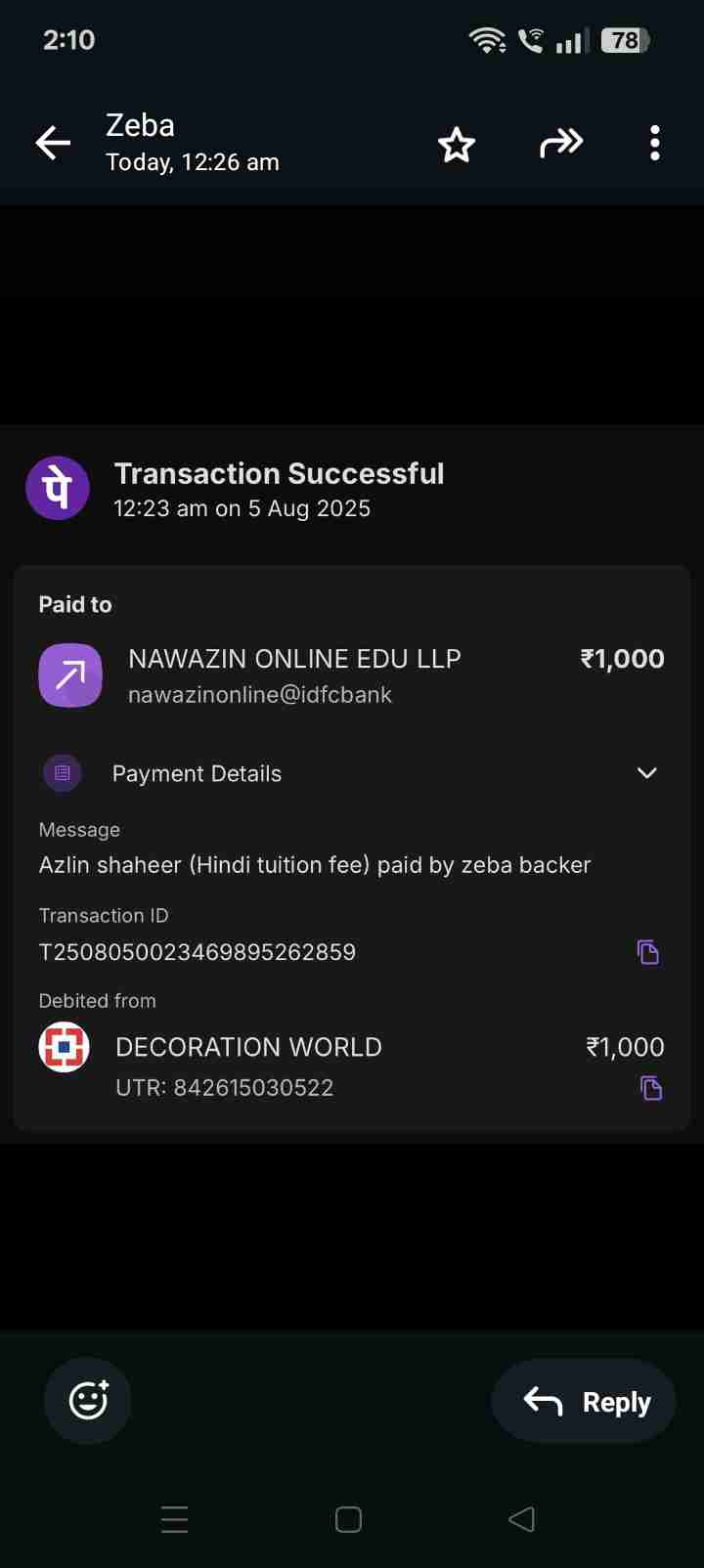Star this image message
Image resolution: width=704 pixels, height=1568 pixels.
pos(456,145)
